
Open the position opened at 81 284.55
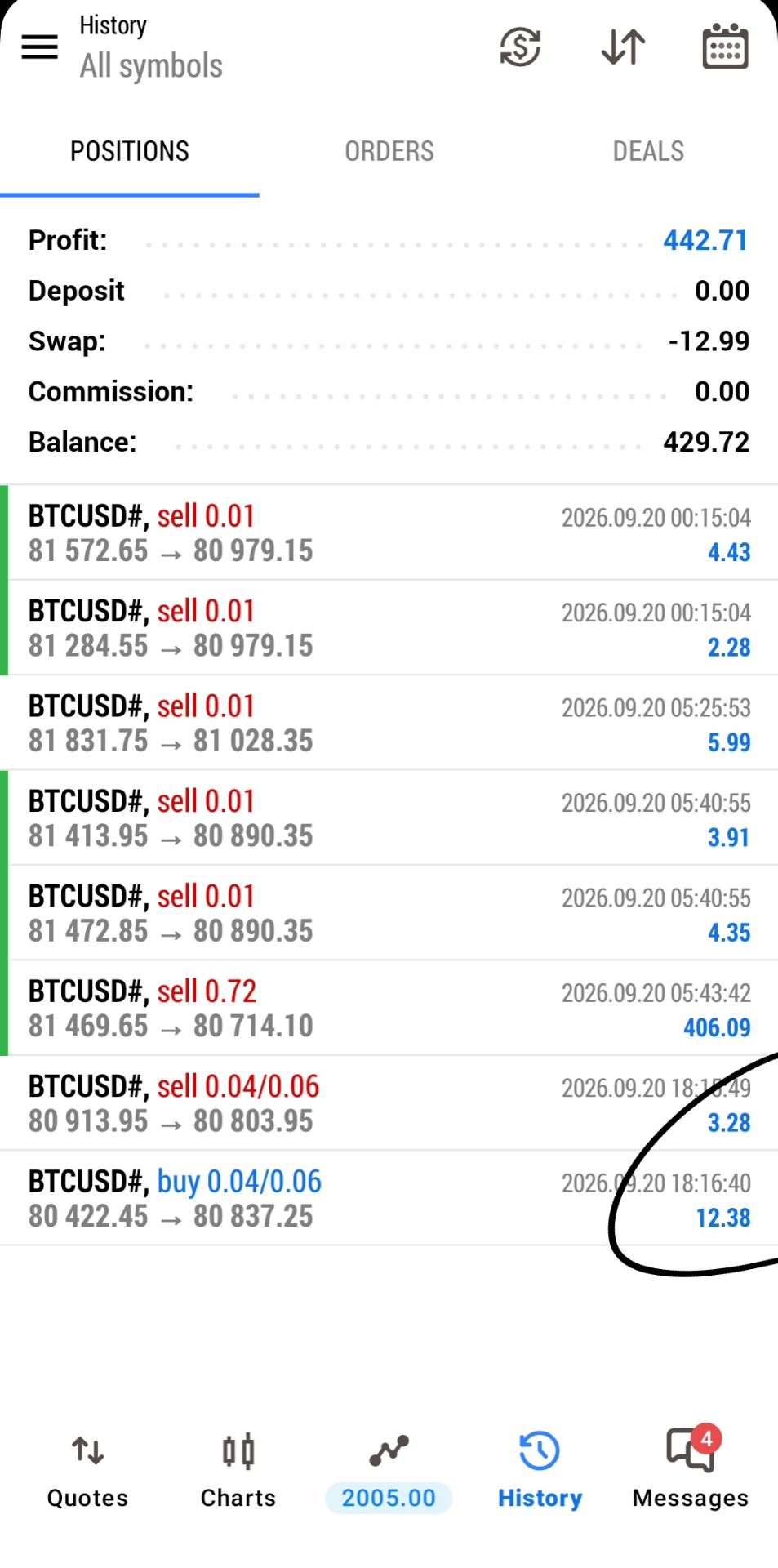coord(389,628)
